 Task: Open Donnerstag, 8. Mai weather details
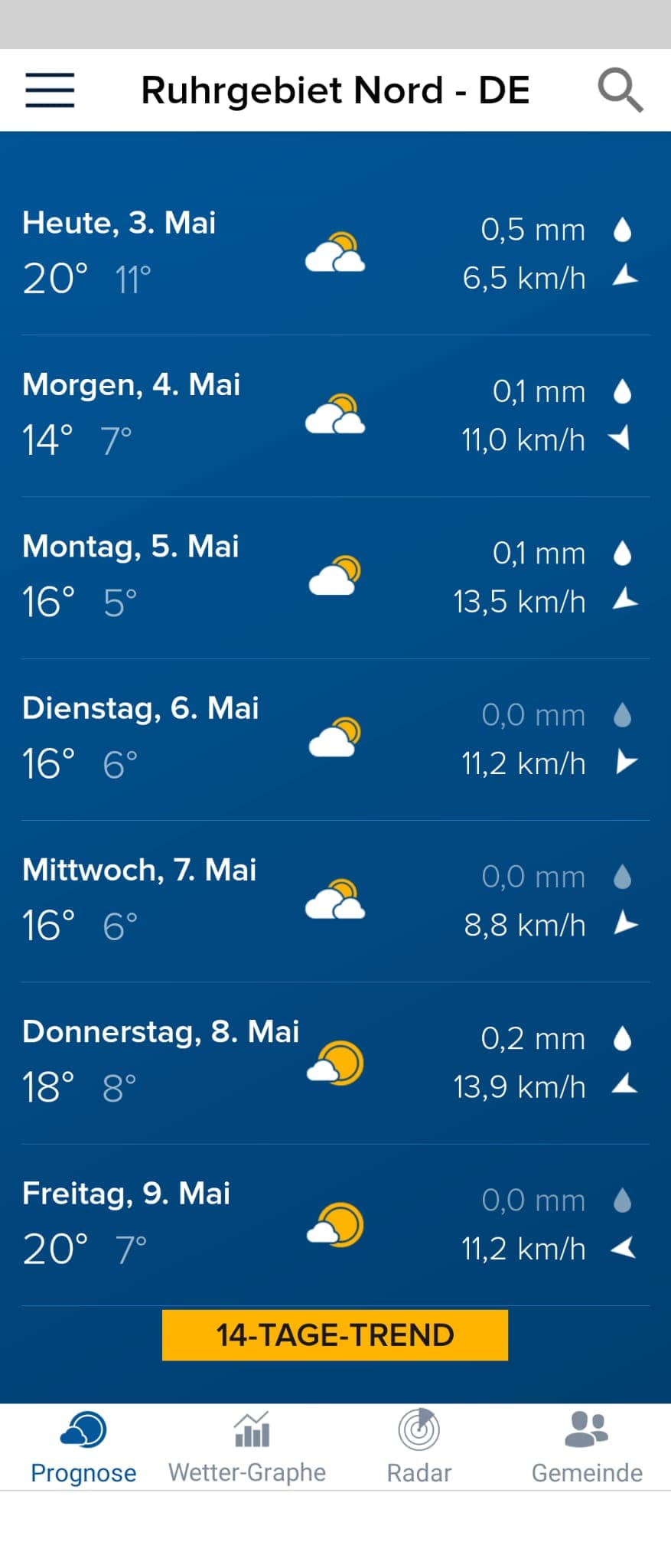click(335, 1062)
